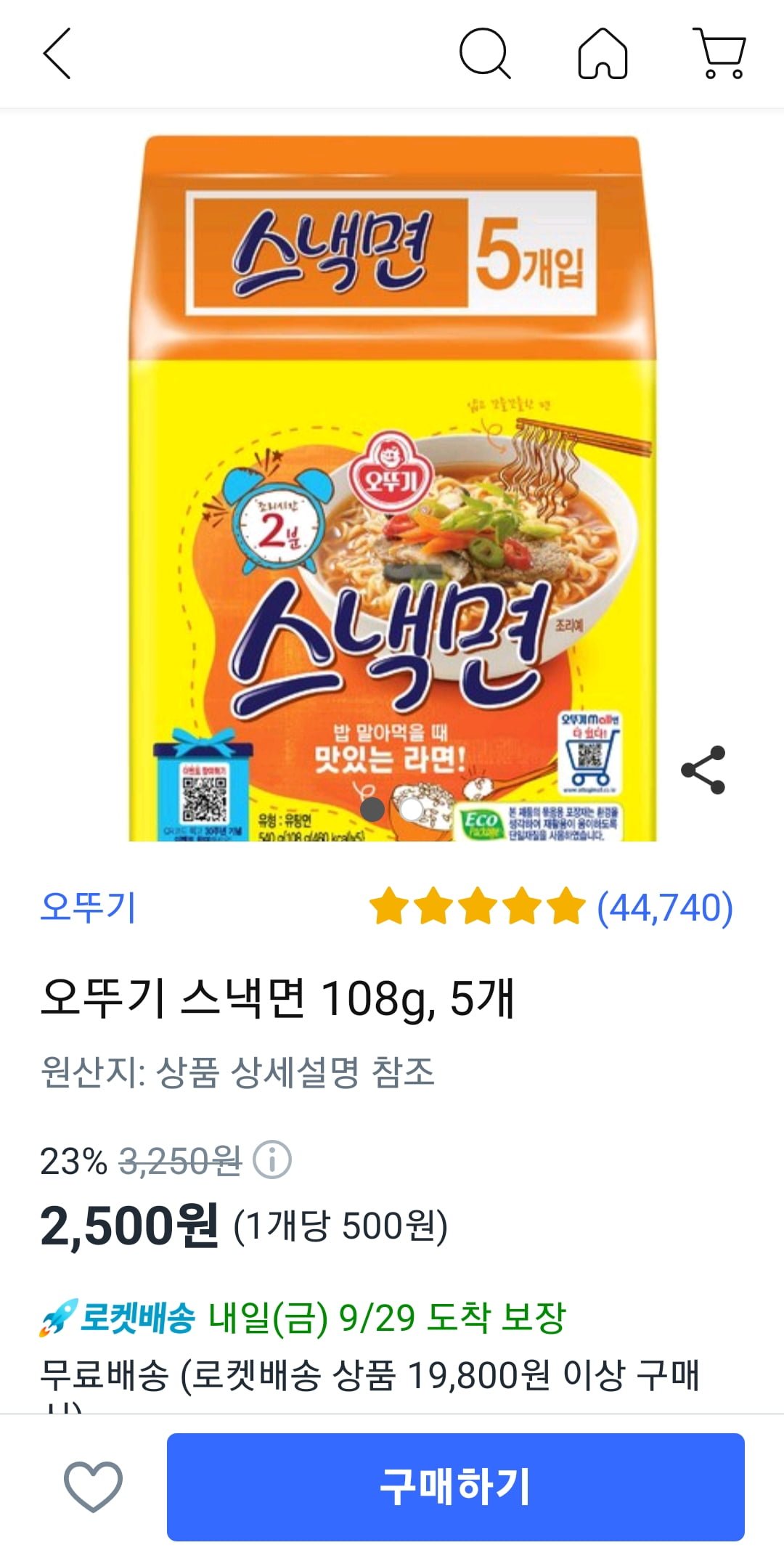Share this product

coord(703,770)
